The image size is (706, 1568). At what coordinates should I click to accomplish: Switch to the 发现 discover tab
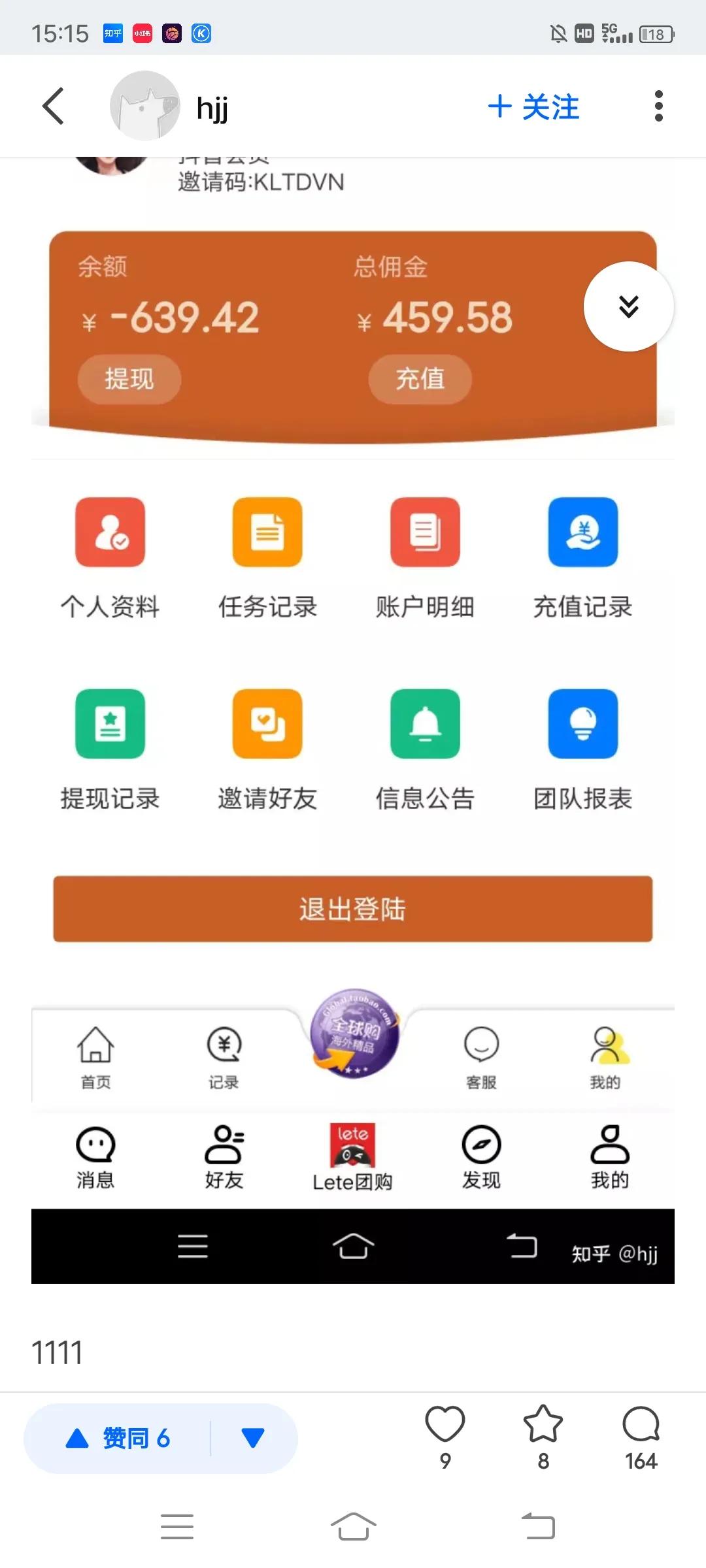tap(481, 1156)
